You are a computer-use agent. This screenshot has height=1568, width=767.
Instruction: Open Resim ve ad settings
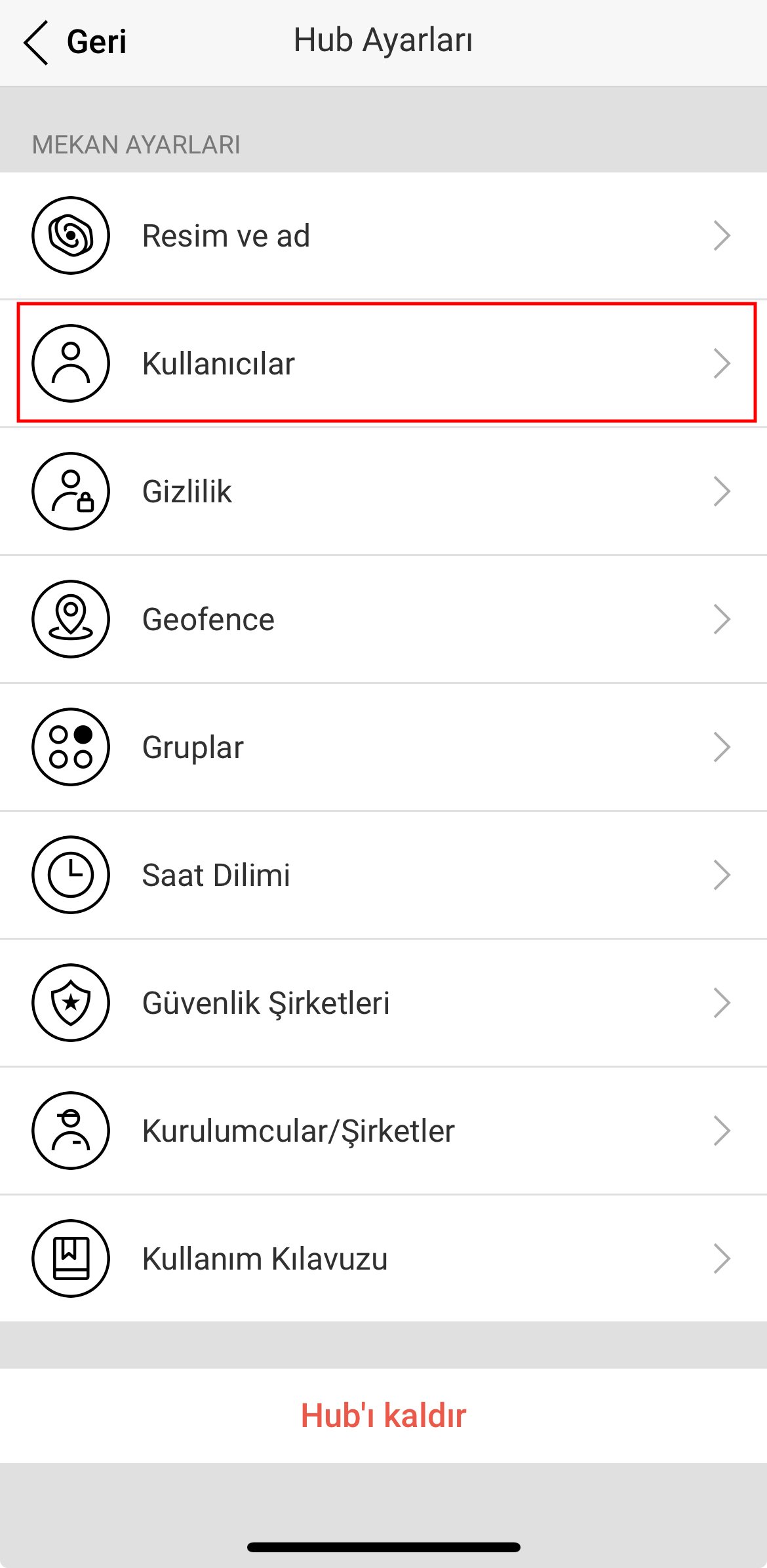[383, 235]
